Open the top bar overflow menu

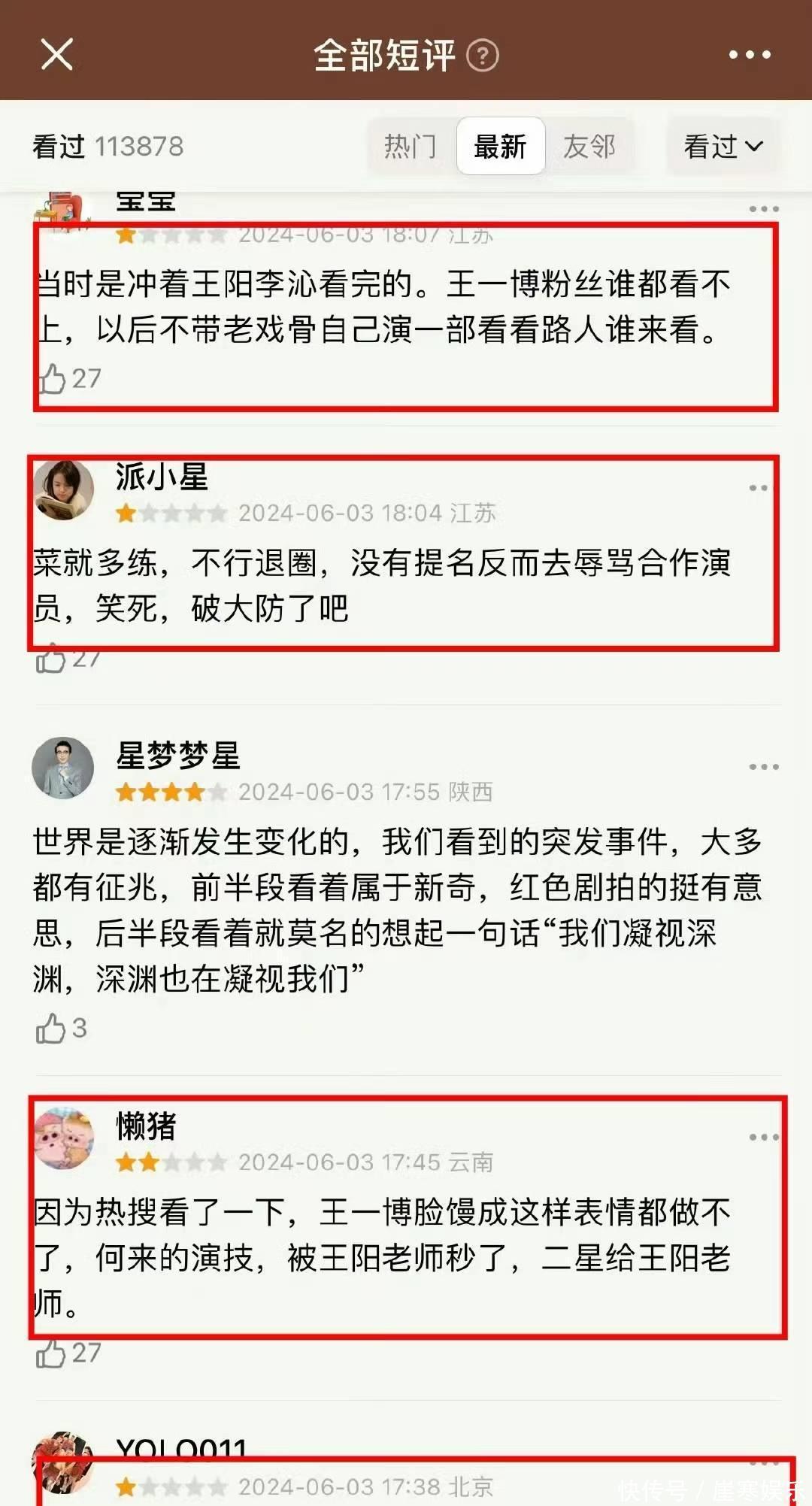tap(750, 55)
